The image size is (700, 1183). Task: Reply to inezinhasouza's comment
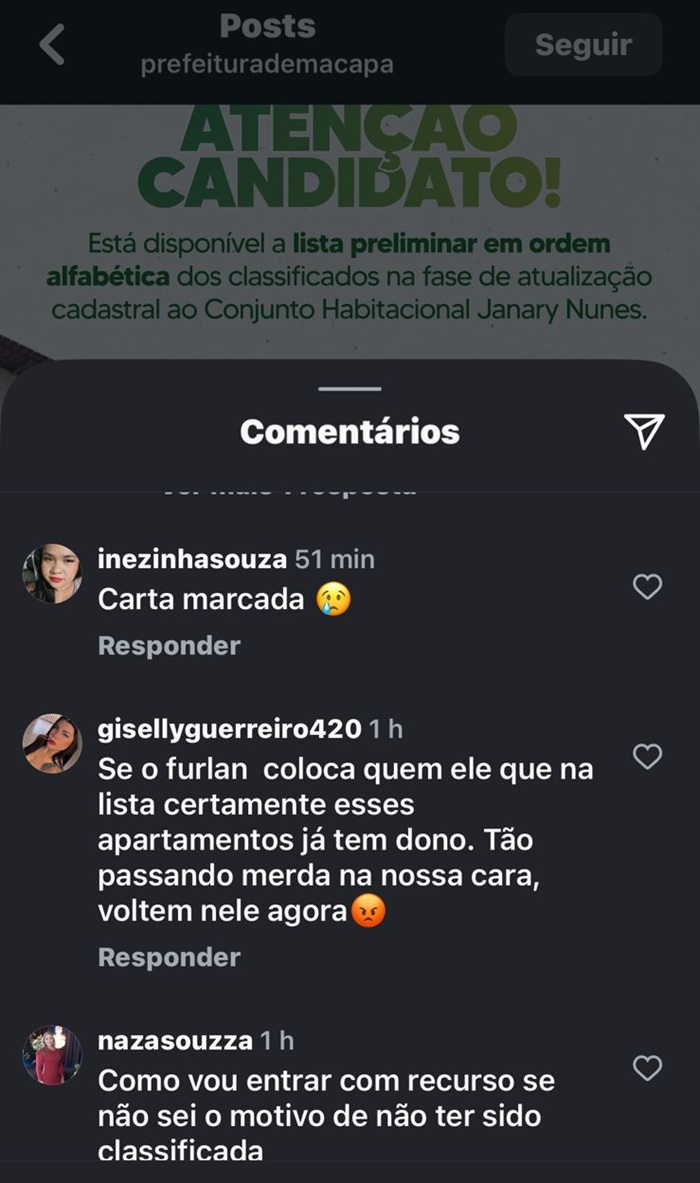[x=169, y=646]
